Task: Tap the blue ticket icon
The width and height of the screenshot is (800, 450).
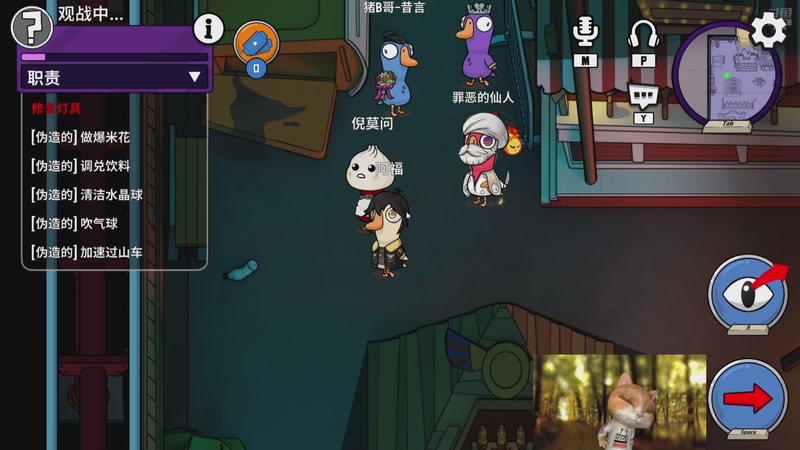Action: coord(255,45)
